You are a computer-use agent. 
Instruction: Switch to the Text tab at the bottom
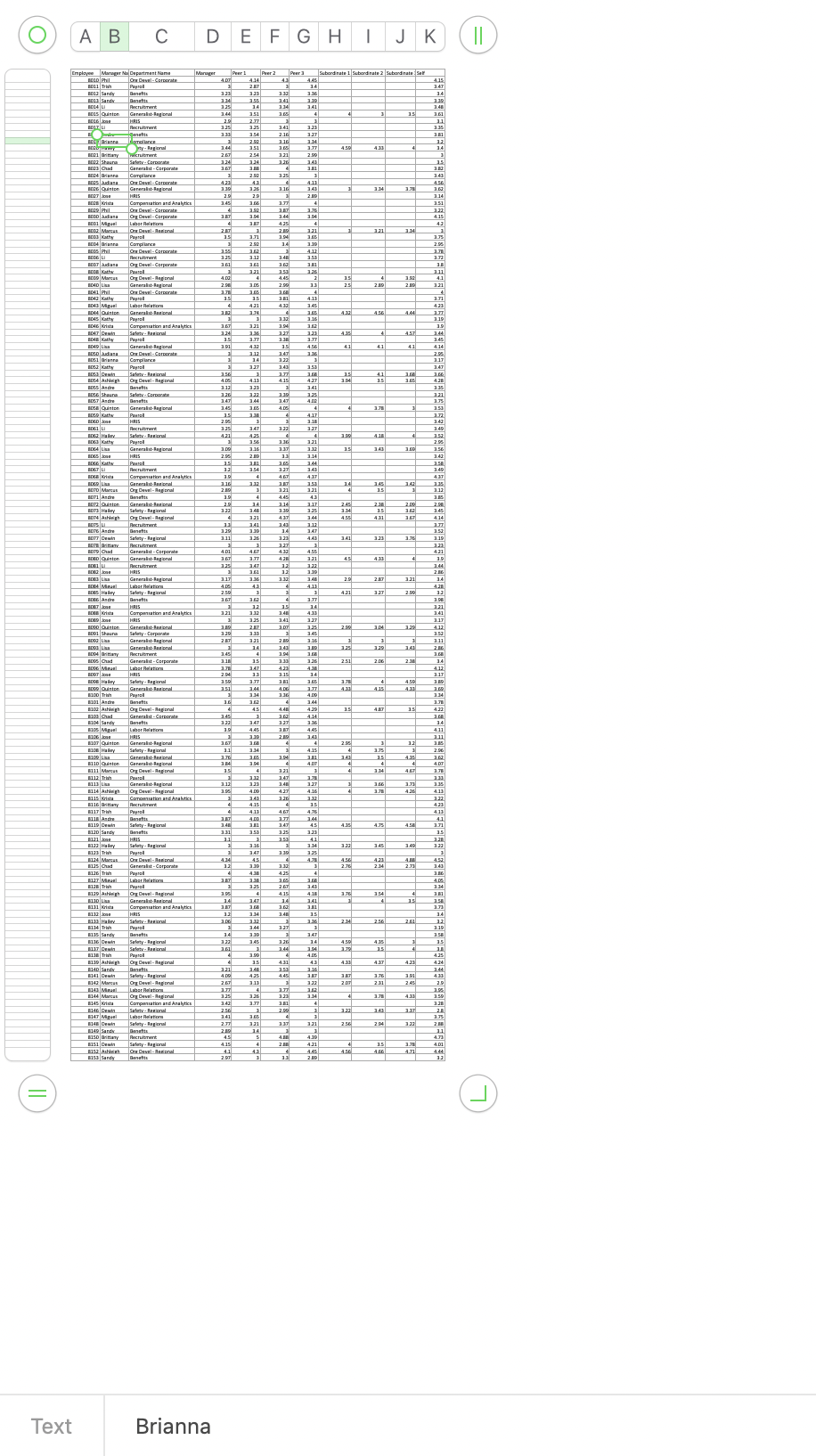(51, 1426)
